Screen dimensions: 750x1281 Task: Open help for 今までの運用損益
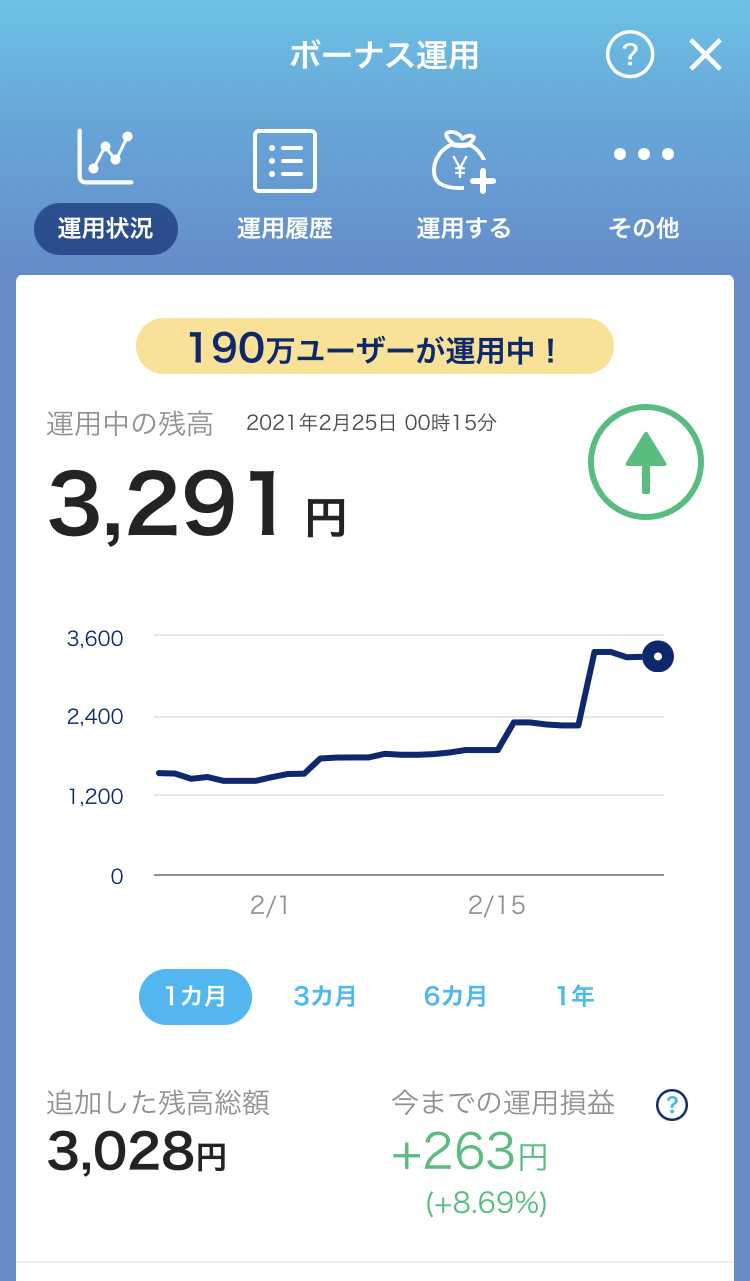click(672, 1105)
